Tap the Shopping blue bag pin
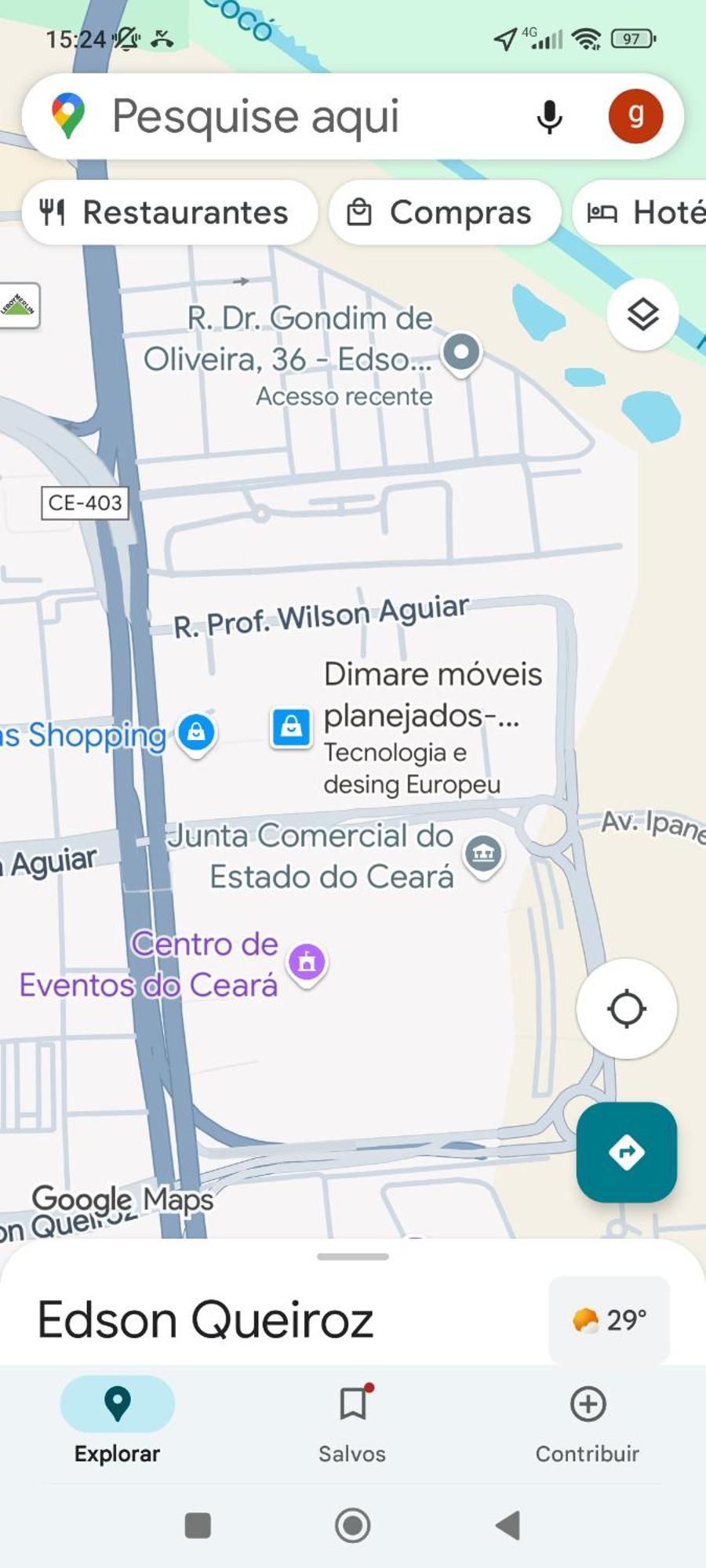 [196, 731]
